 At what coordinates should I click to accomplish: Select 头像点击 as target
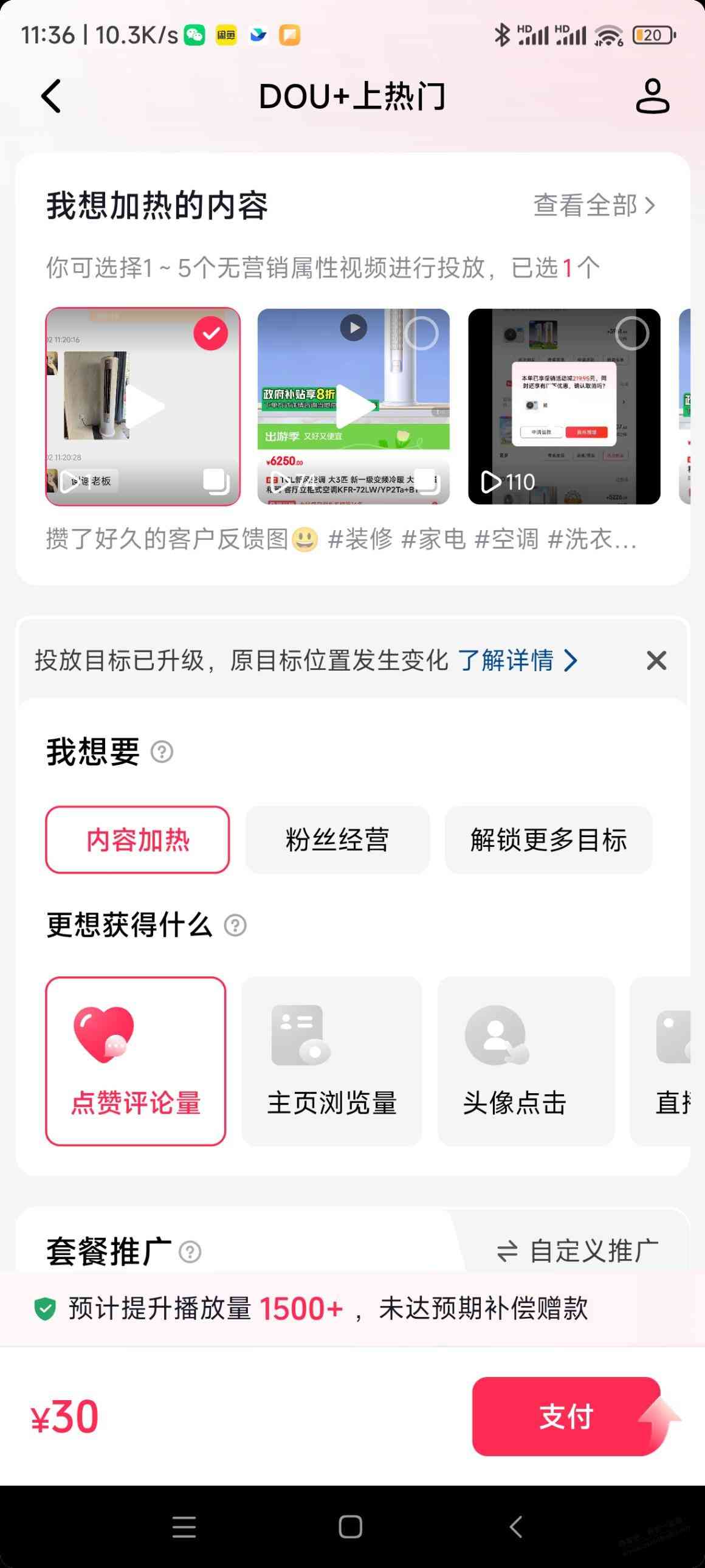(x=526, y=1061)
